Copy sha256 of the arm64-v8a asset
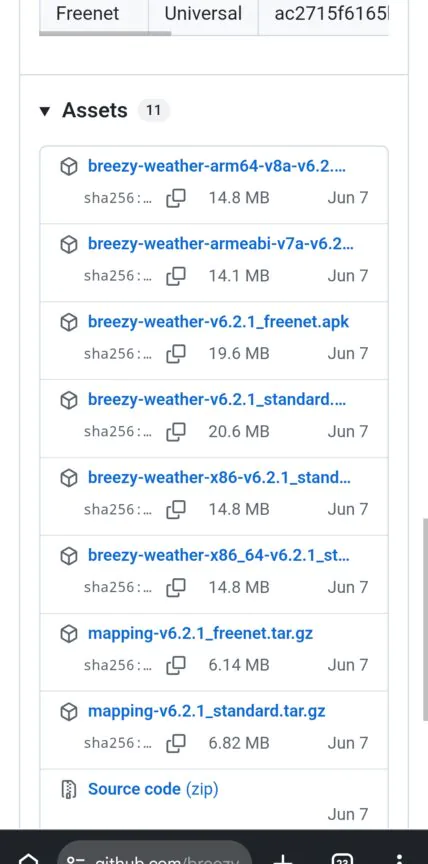Image resolution: width=428 pixels, height=864 pixels. 176,198
